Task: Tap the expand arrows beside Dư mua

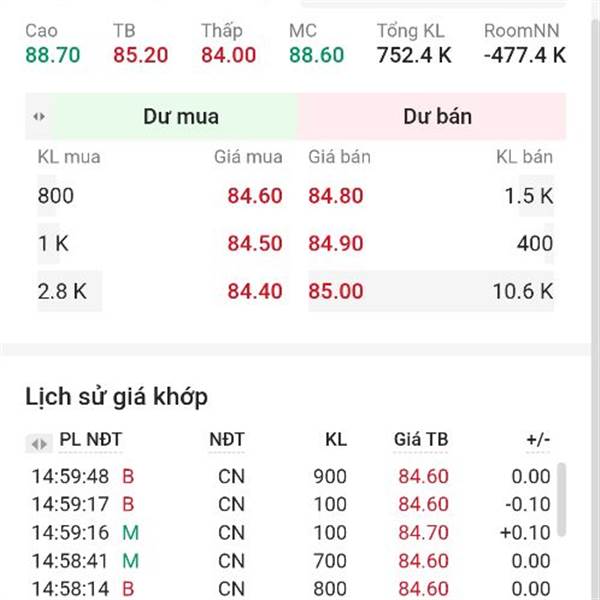Action: [39, 116]
